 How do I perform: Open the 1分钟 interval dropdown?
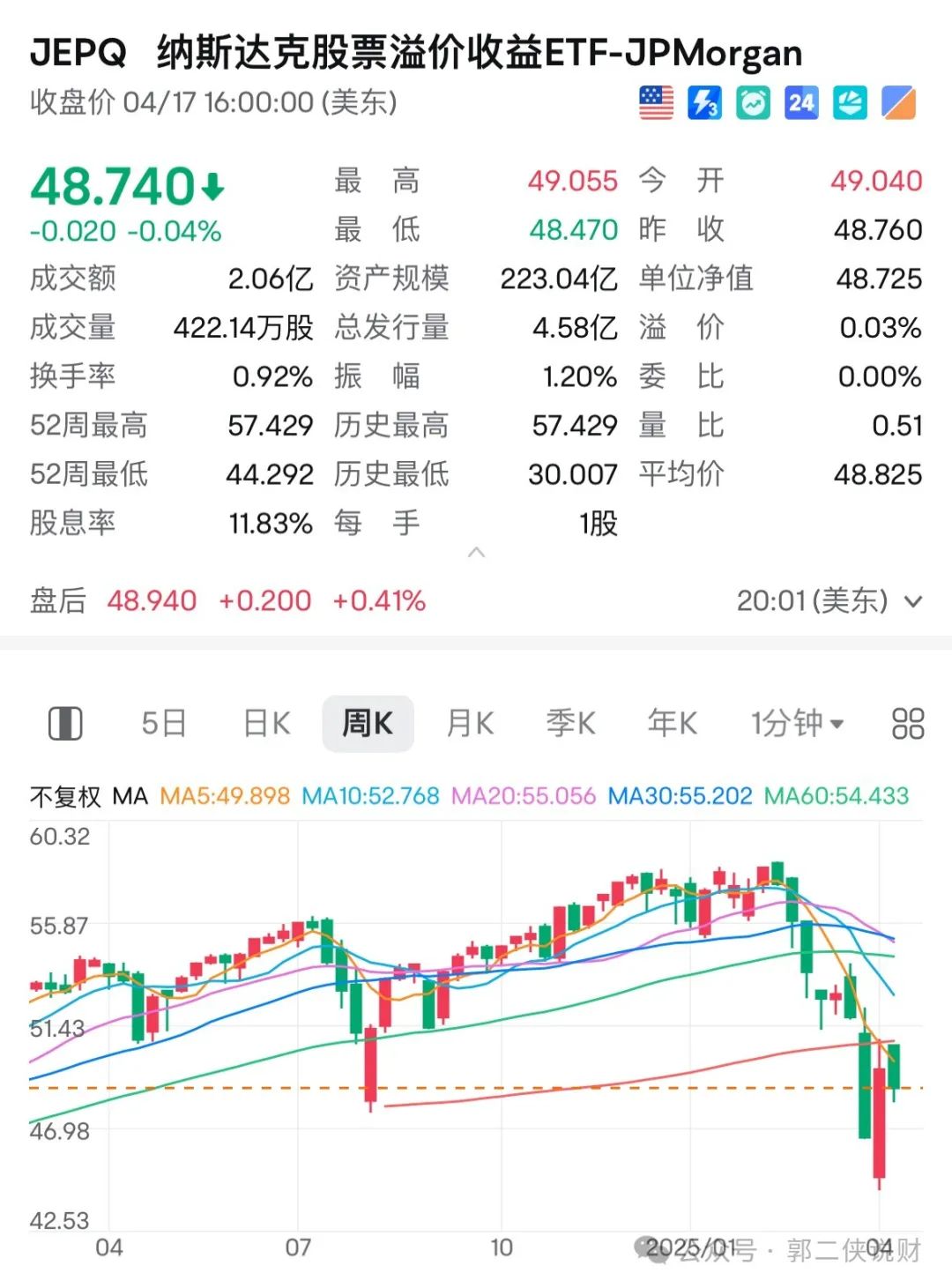796,721
